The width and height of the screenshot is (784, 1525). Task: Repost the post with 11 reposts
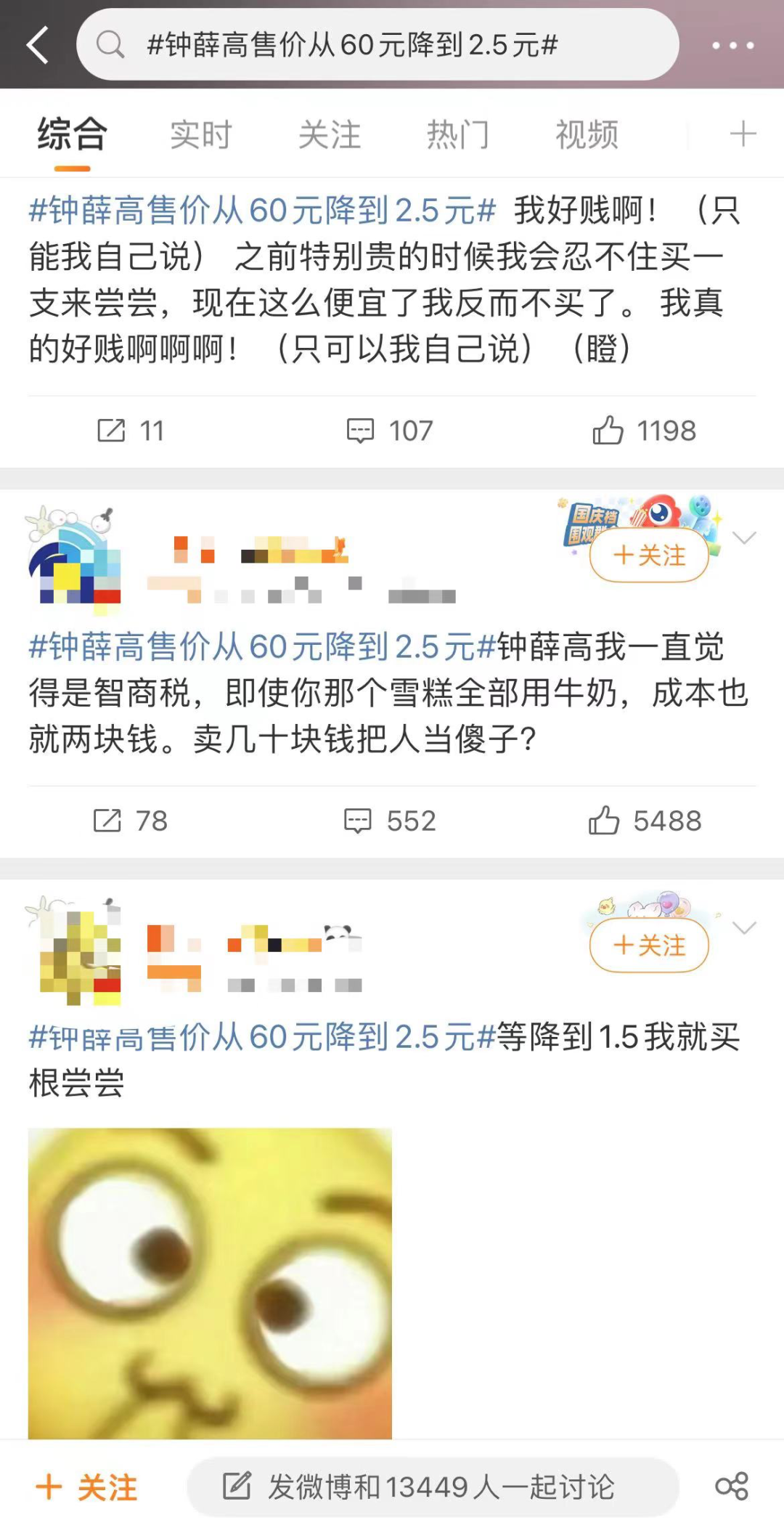pyautogui.click(x=130, y=431)
